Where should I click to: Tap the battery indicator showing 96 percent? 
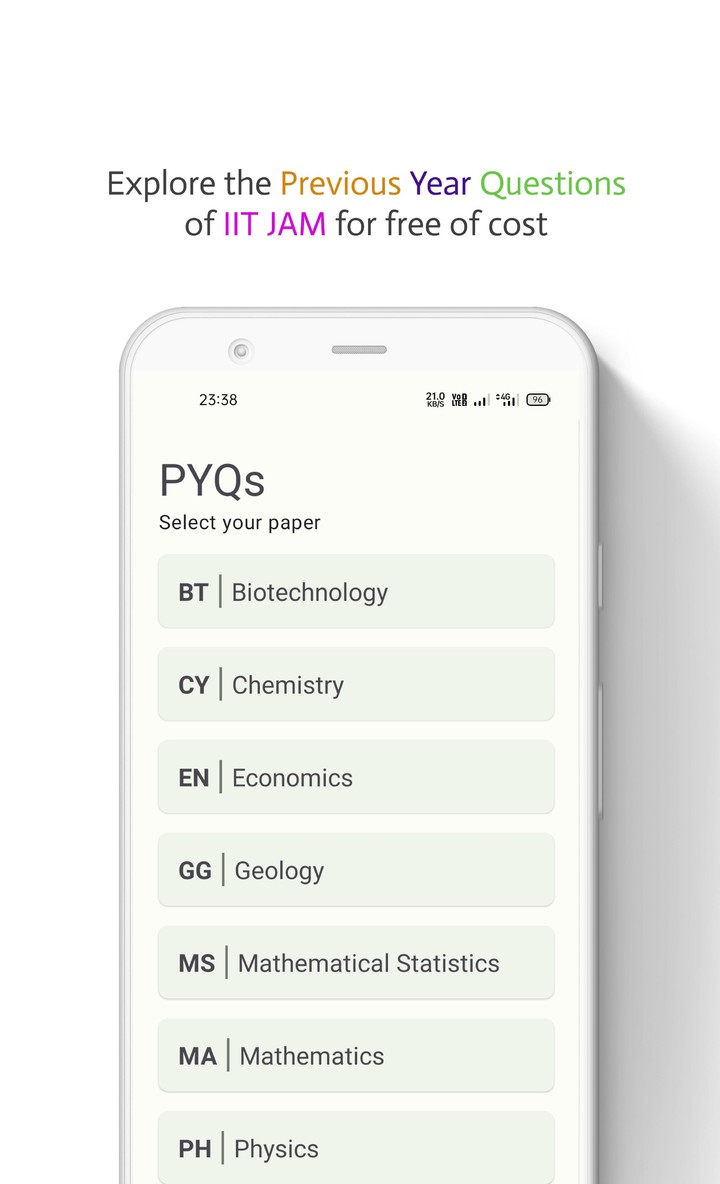coord(537,399)
